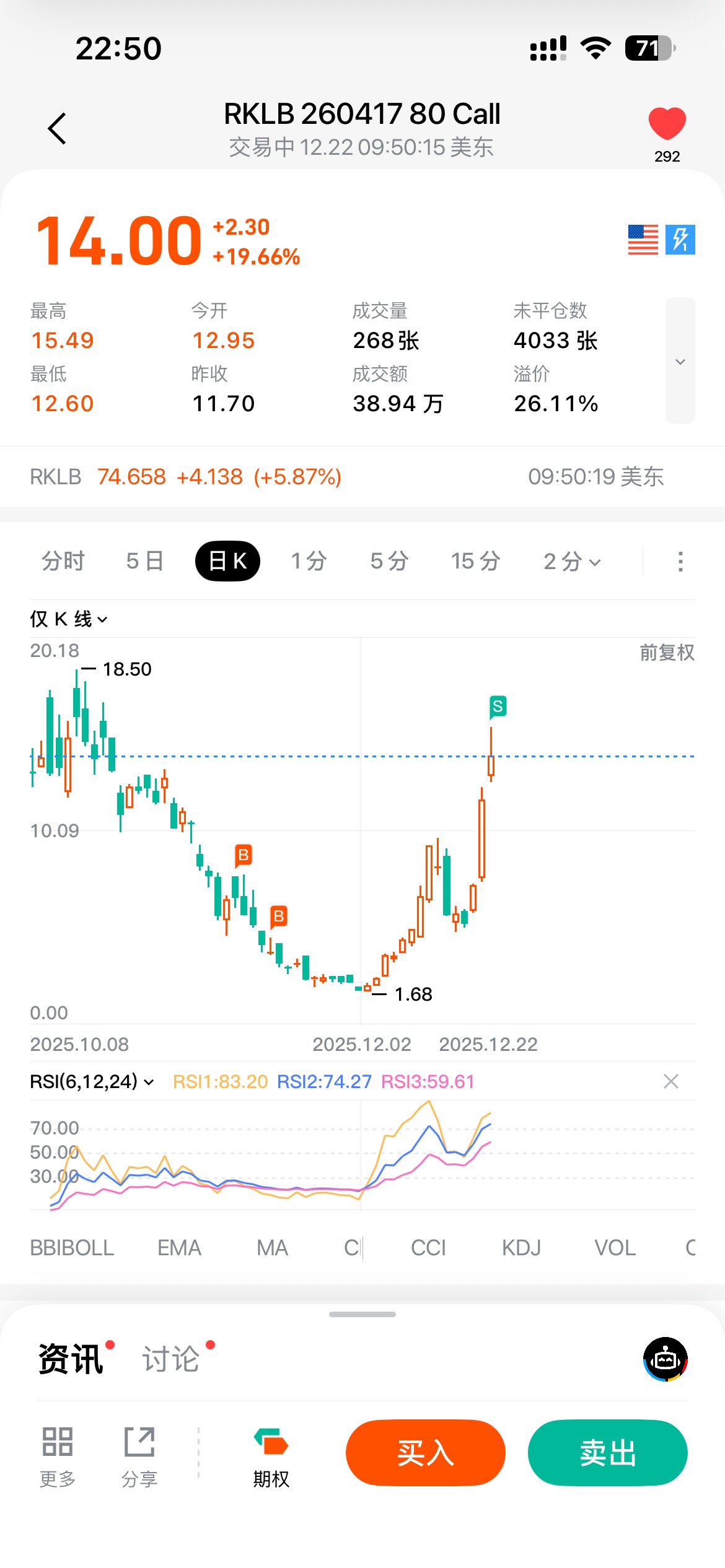
Task: Open the RSI(6,12,24) parameter dropdown
Action: click(x=92, y=1081)
